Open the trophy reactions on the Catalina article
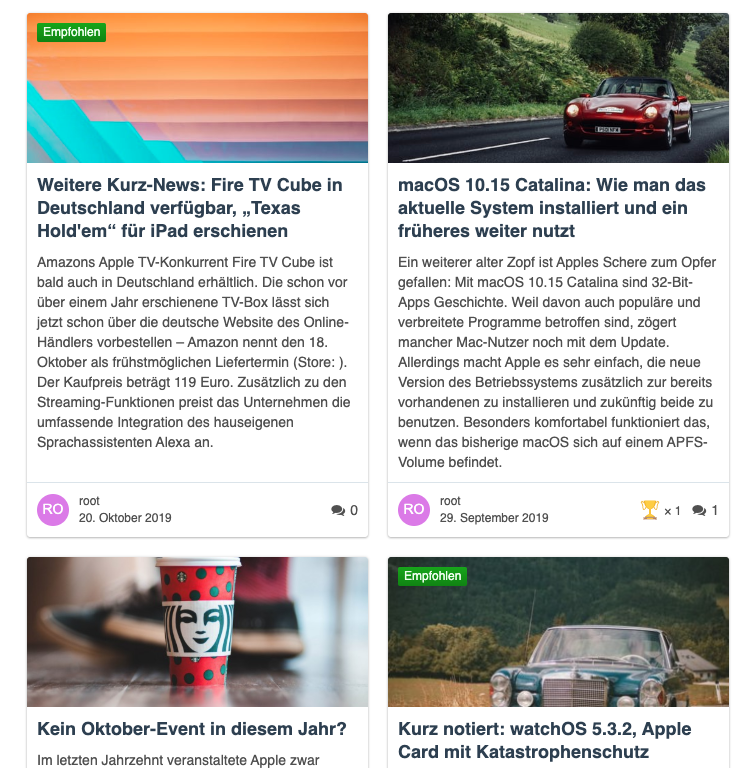The height and width of the screenshot is (768, 746). point(660,510)
